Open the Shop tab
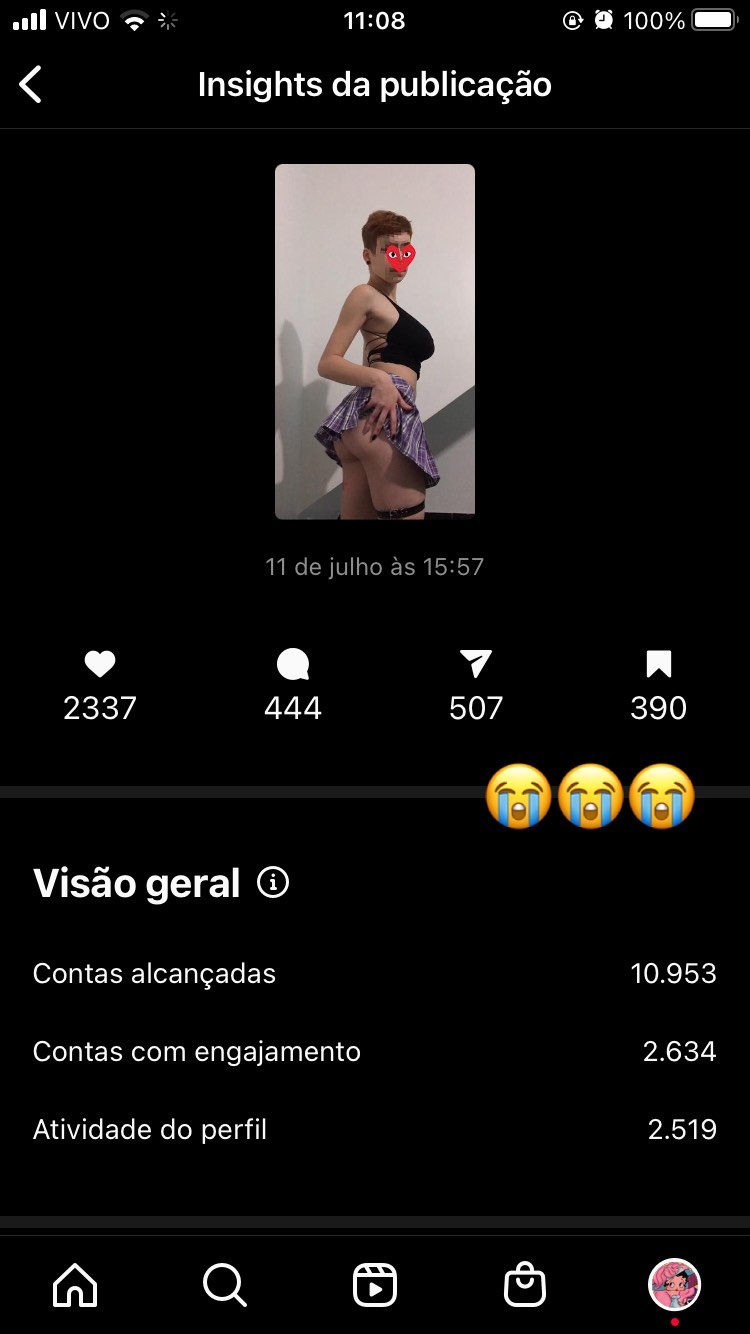This screenshot has height=1334, width=750. click(524, 1285)
